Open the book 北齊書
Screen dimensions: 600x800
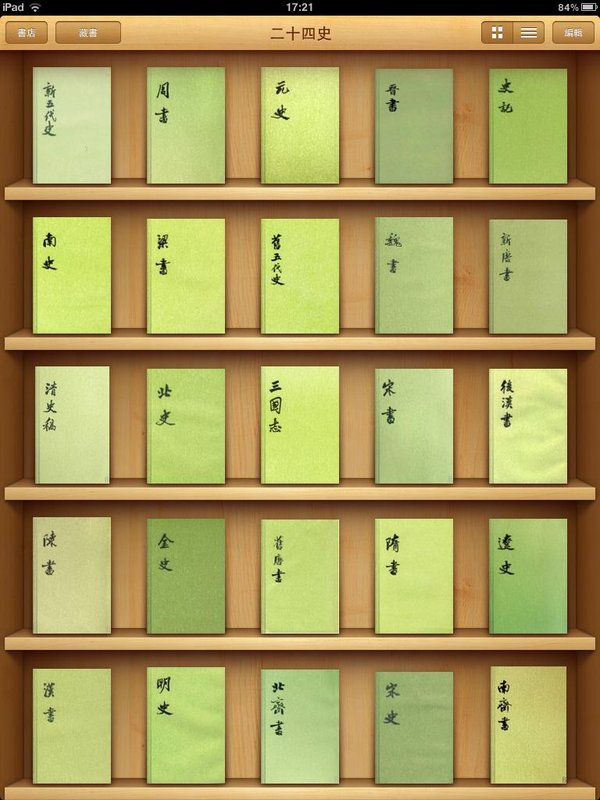300,726
